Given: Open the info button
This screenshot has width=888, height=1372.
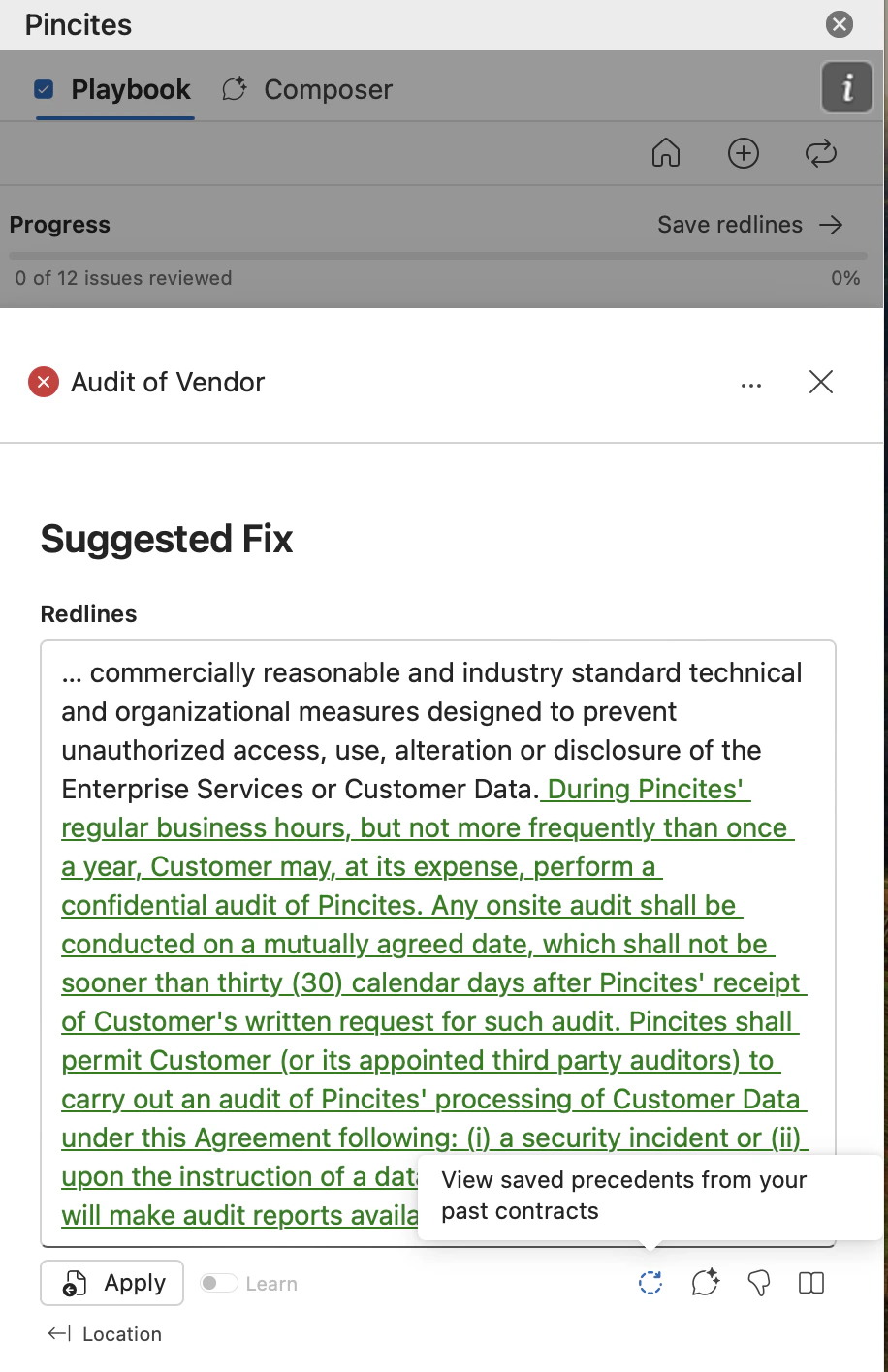Looking at the screenshot, I should click(847, 88).
